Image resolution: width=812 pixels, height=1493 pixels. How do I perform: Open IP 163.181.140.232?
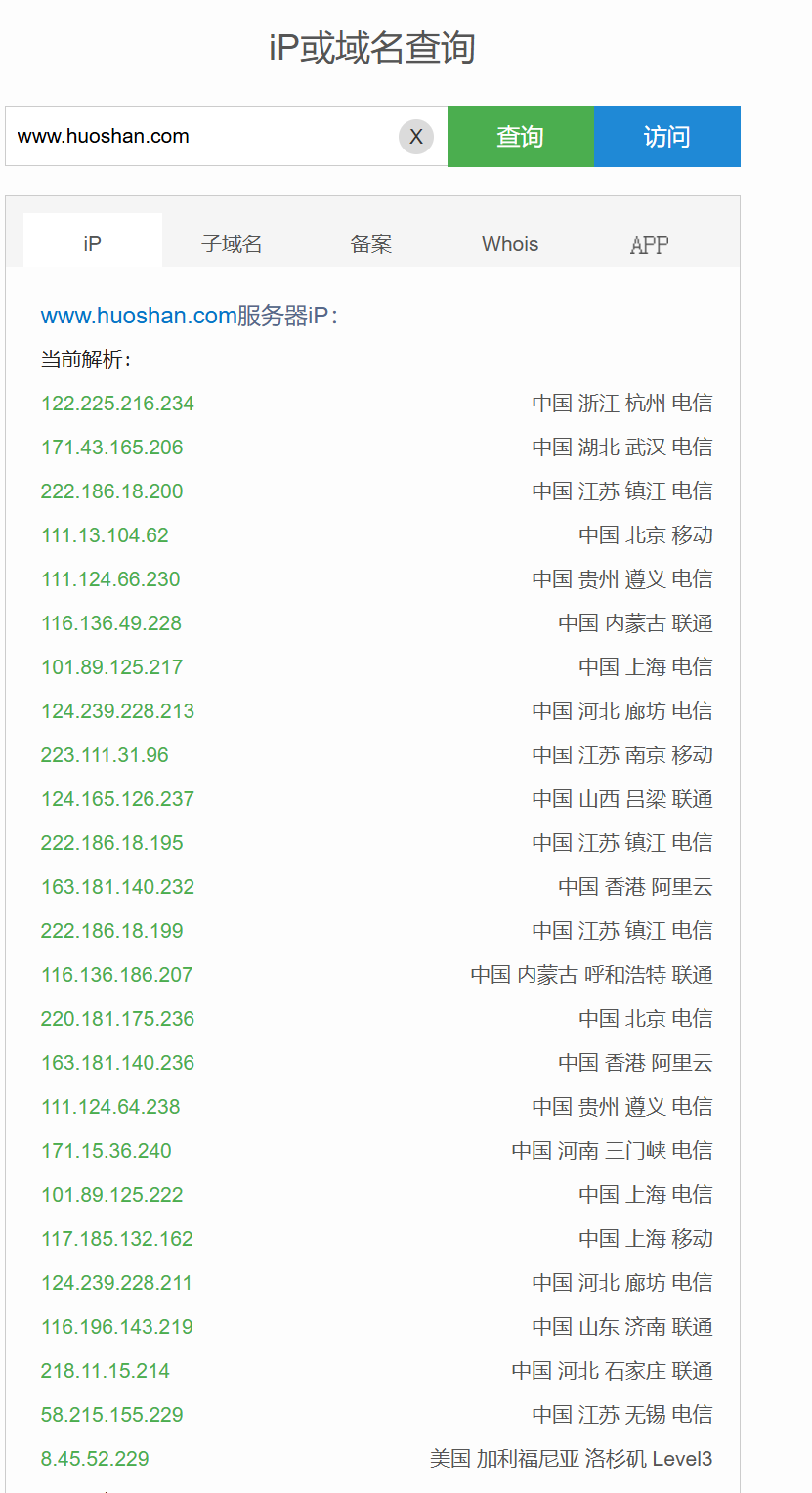click(x=117, y=887)
